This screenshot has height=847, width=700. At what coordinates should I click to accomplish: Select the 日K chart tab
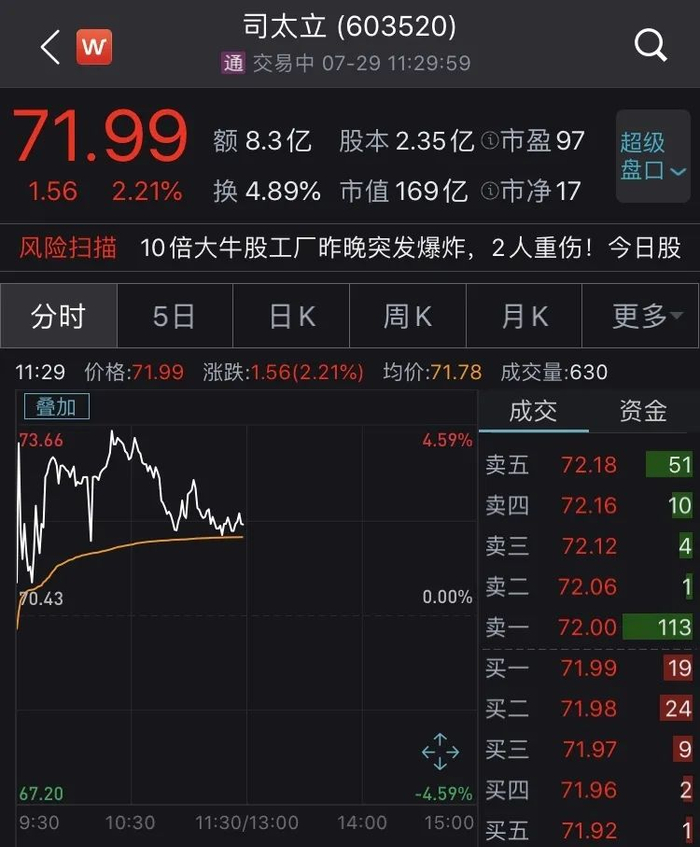coord(292,317)
